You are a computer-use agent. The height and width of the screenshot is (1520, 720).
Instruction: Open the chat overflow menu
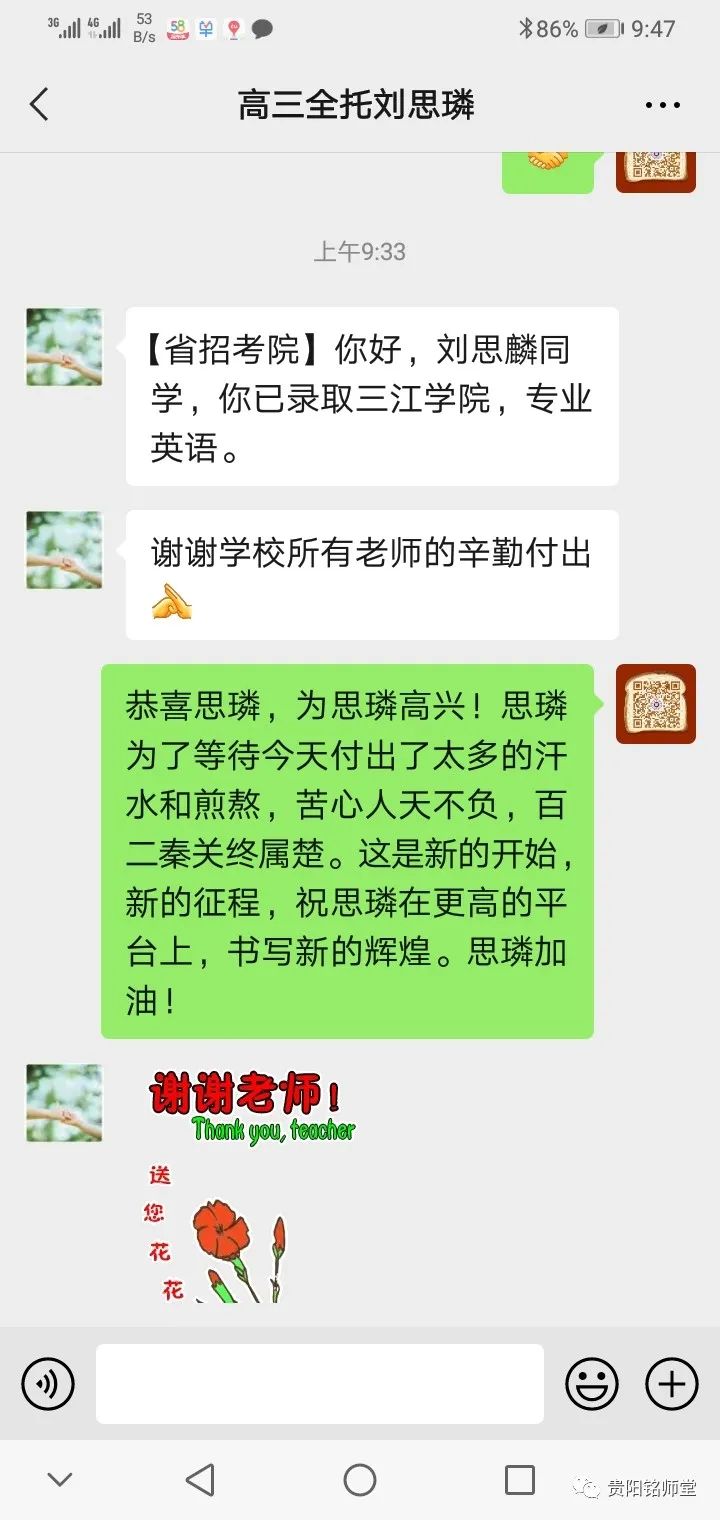662,105
